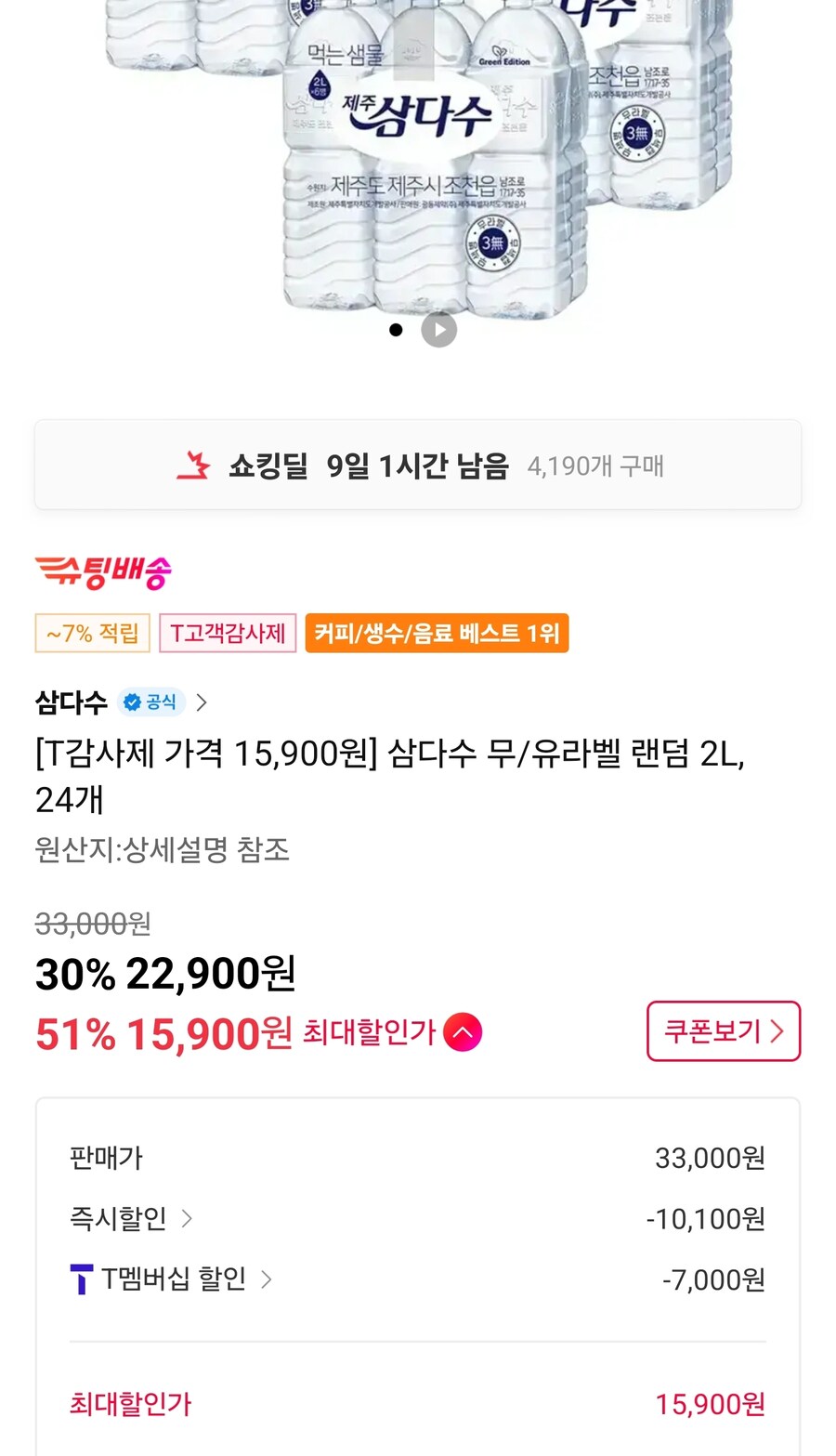
Task: Tap the 4,190개 구매 purchase count
Action: [x=595, y=466]
